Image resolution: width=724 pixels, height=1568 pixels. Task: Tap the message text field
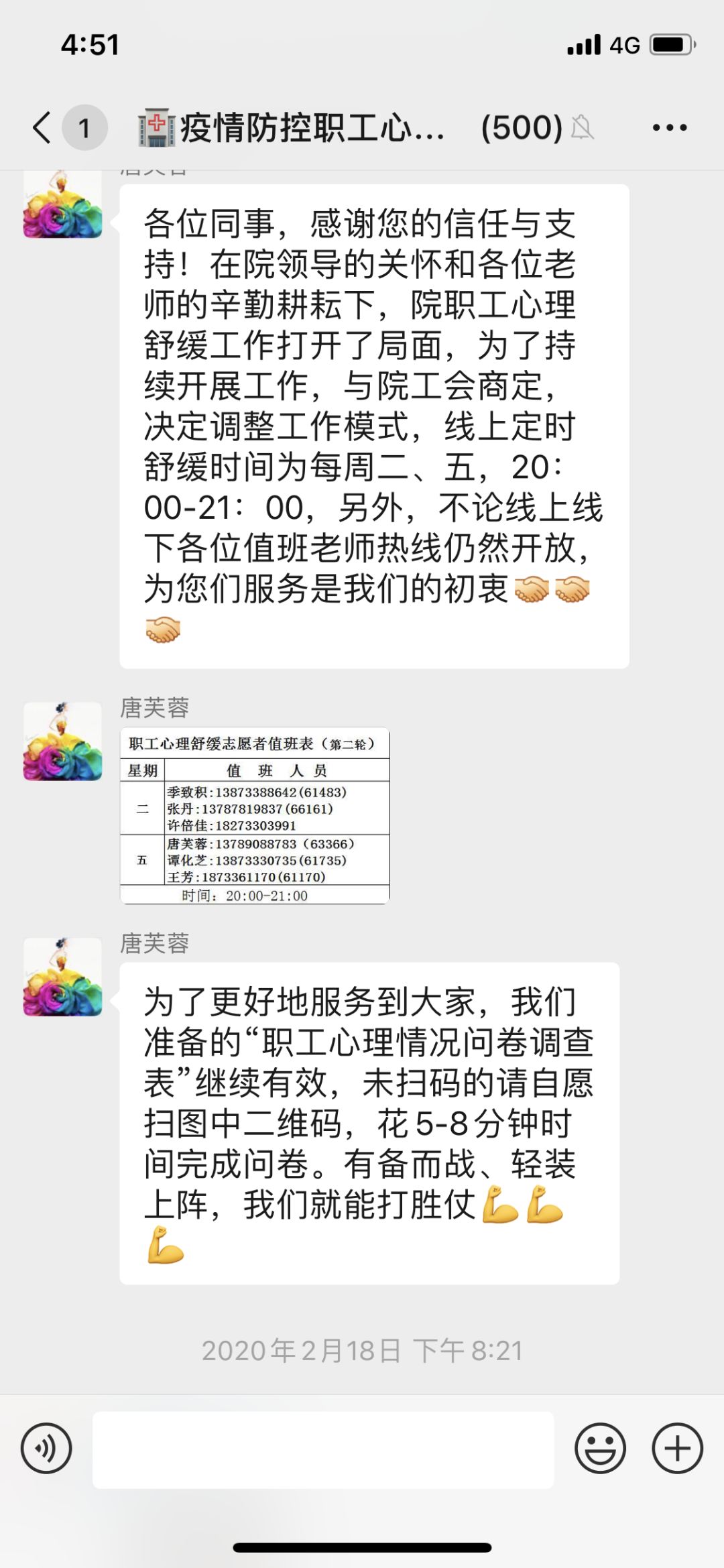click(323, 1449)
